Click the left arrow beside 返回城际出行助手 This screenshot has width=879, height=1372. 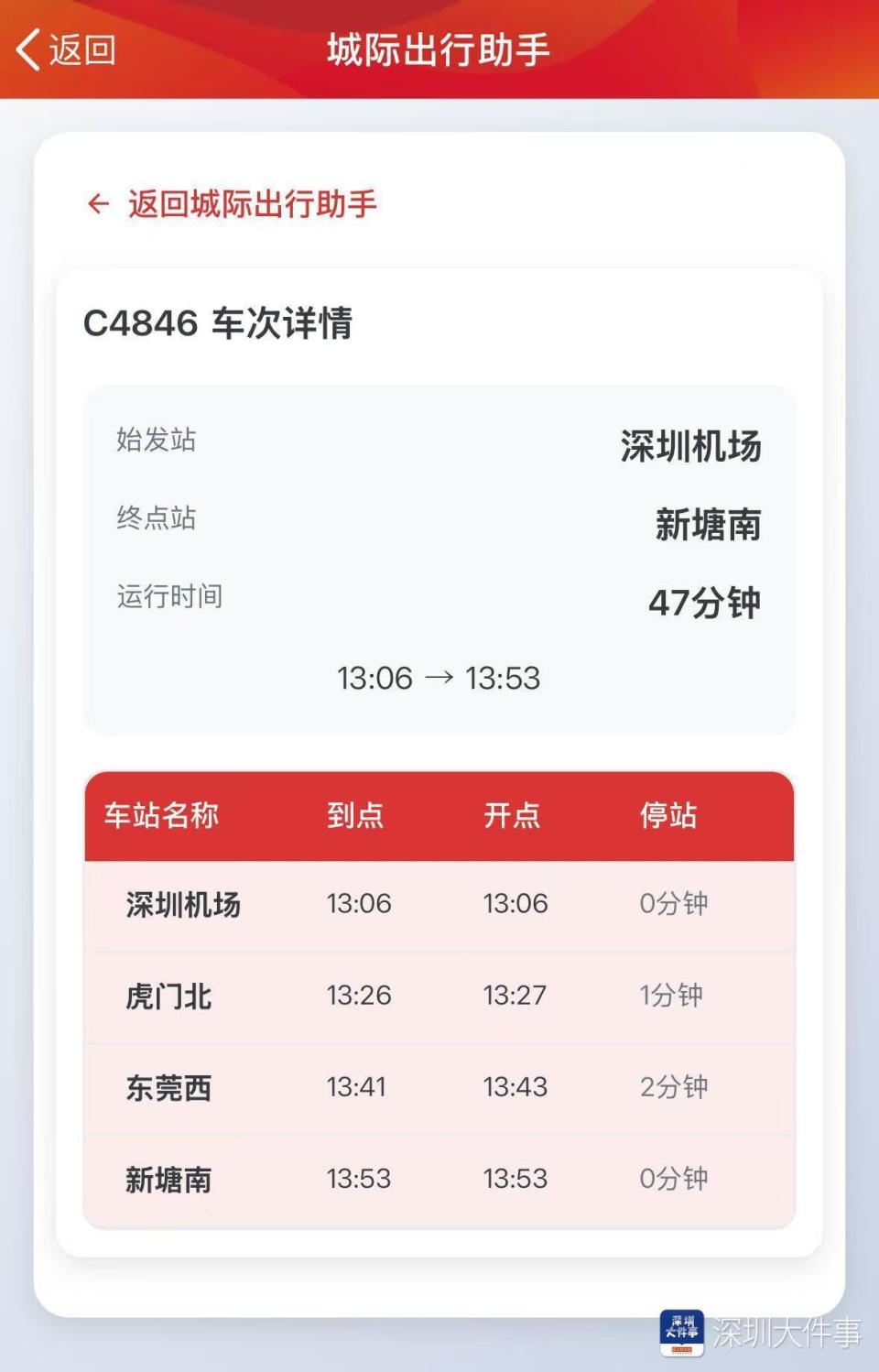[97, 203]
